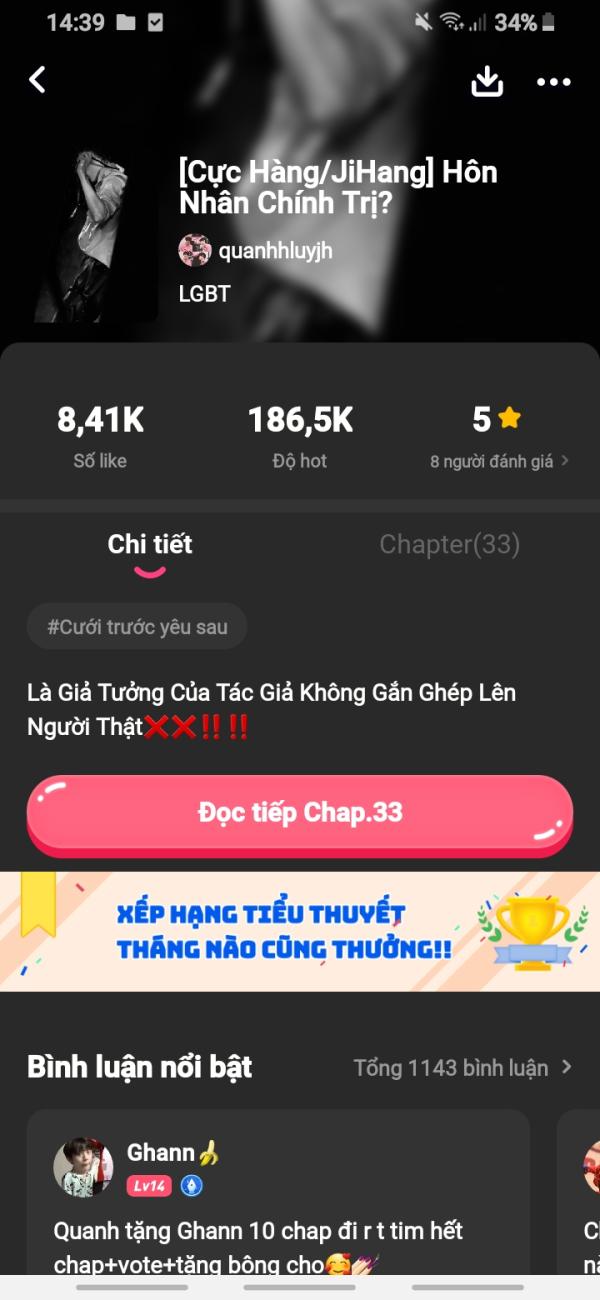600x1300 pixels.
Task: Open the three-dot overflow menu
Action: pyautogui.click(x=553, y=82)
